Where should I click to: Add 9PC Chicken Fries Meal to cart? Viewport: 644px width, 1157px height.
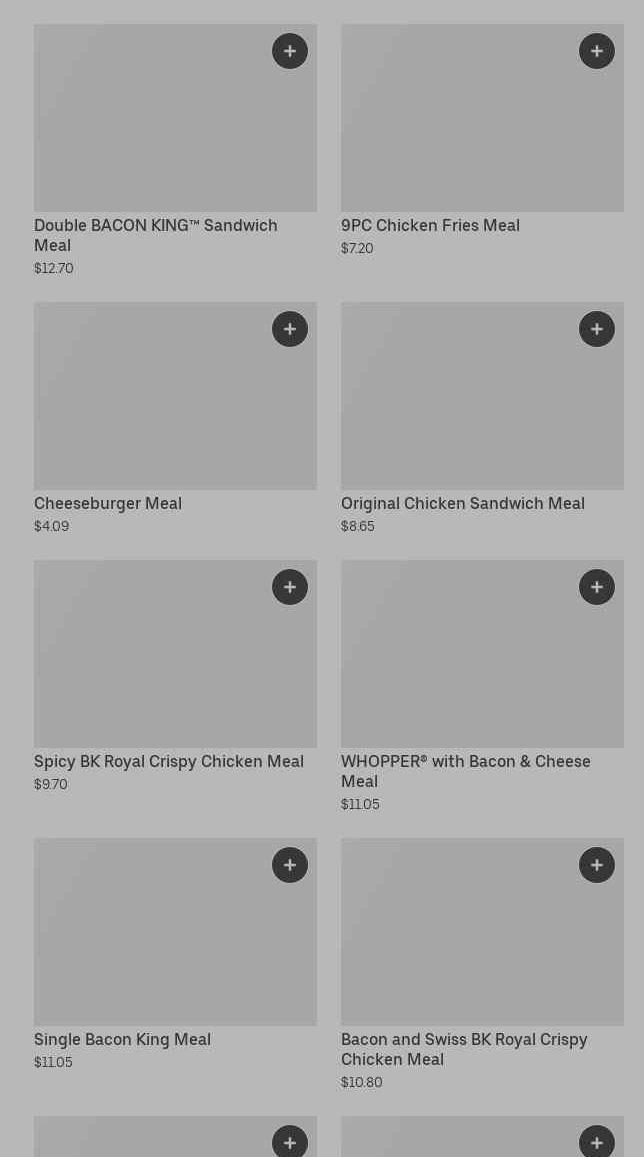click(x=597, y=51)
